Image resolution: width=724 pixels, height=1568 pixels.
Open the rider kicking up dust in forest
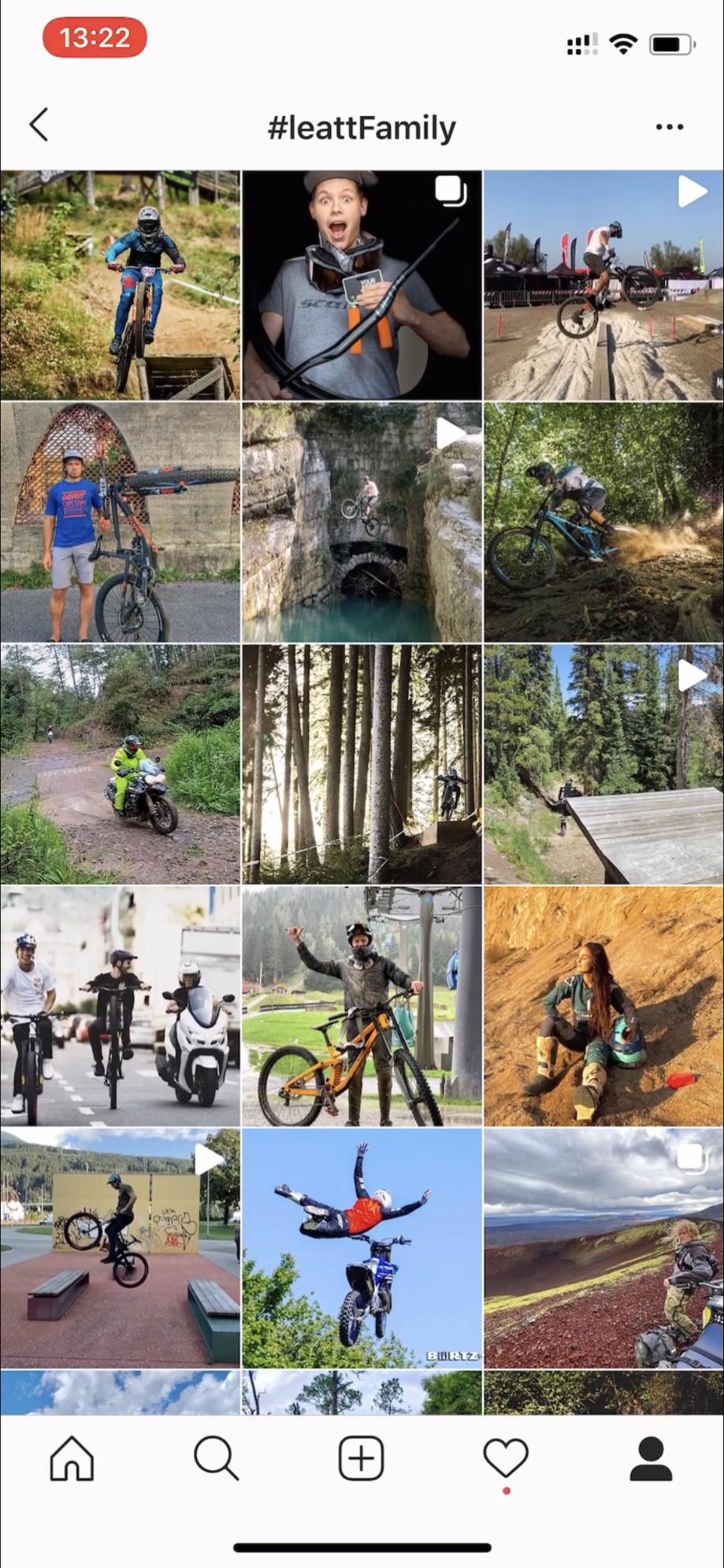[603, 523]
